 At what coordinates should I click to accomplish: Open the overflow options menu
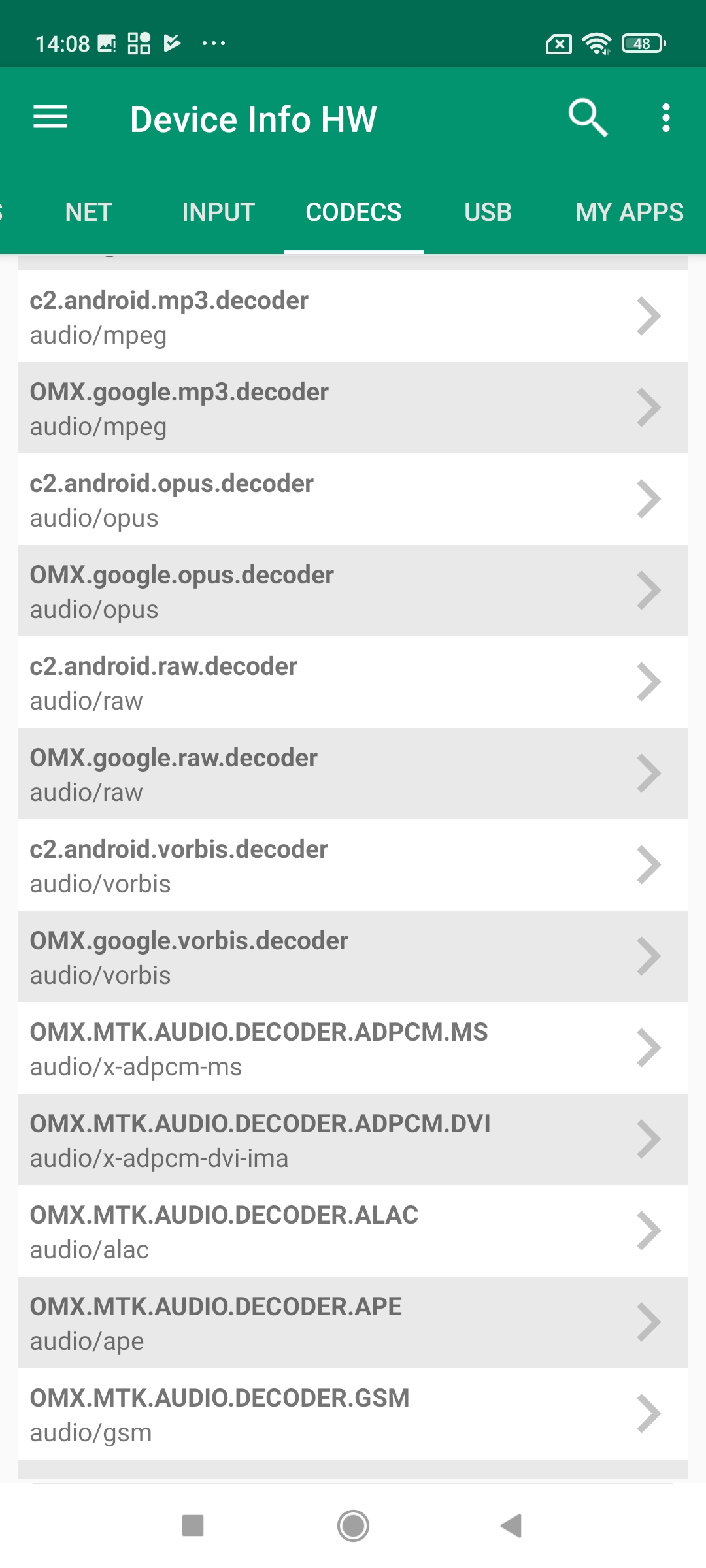pyautogui.click(x=665, y=118)
